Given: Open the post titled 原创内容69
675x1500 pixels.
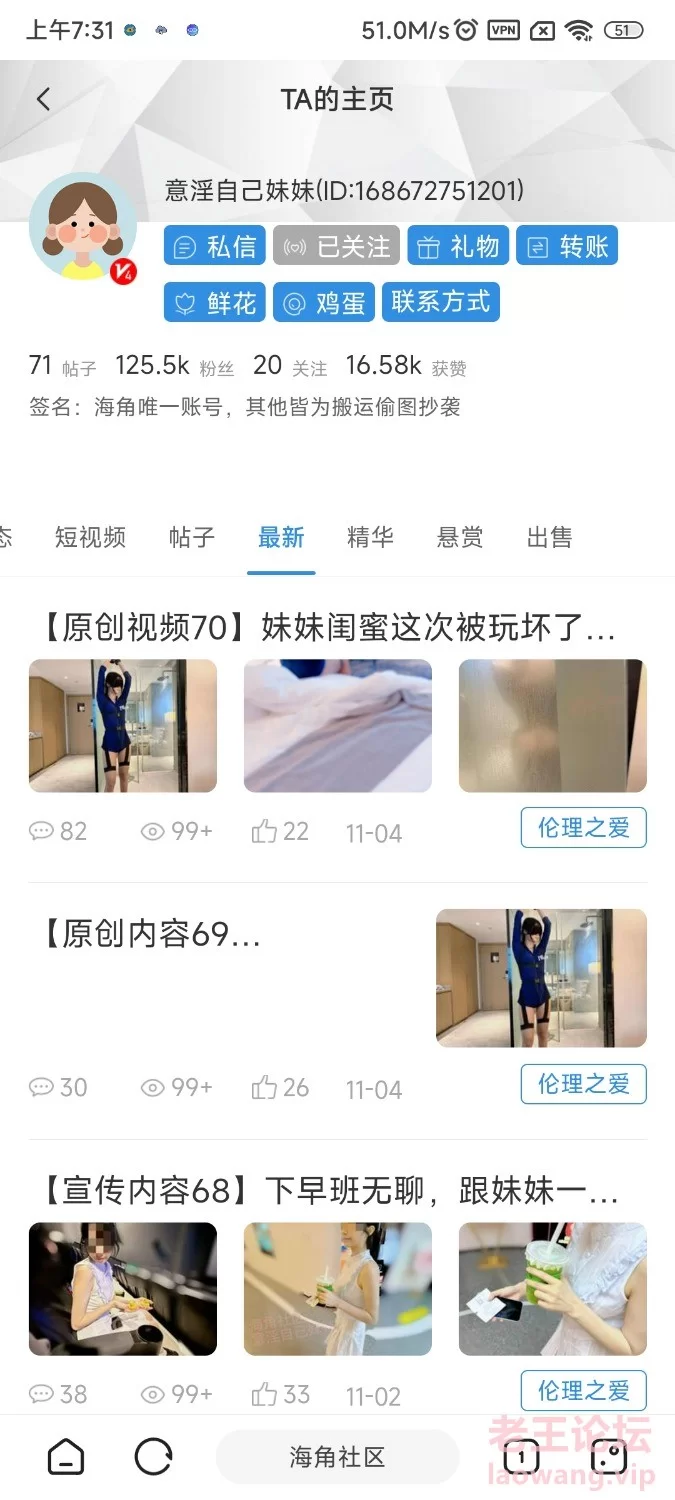Looking at the screenshot, I should pyautogui.click(x=152, y=934).
